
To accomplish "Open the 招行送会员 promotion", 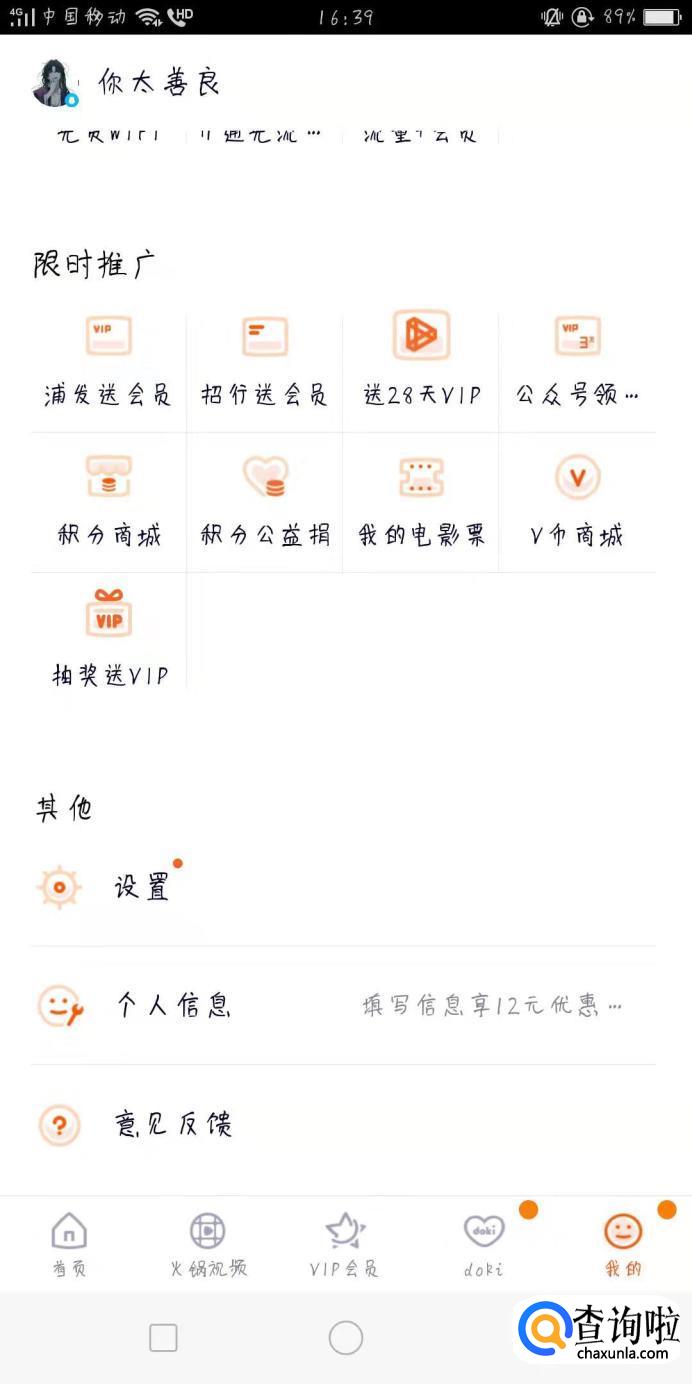I will [x=264, y=362].
